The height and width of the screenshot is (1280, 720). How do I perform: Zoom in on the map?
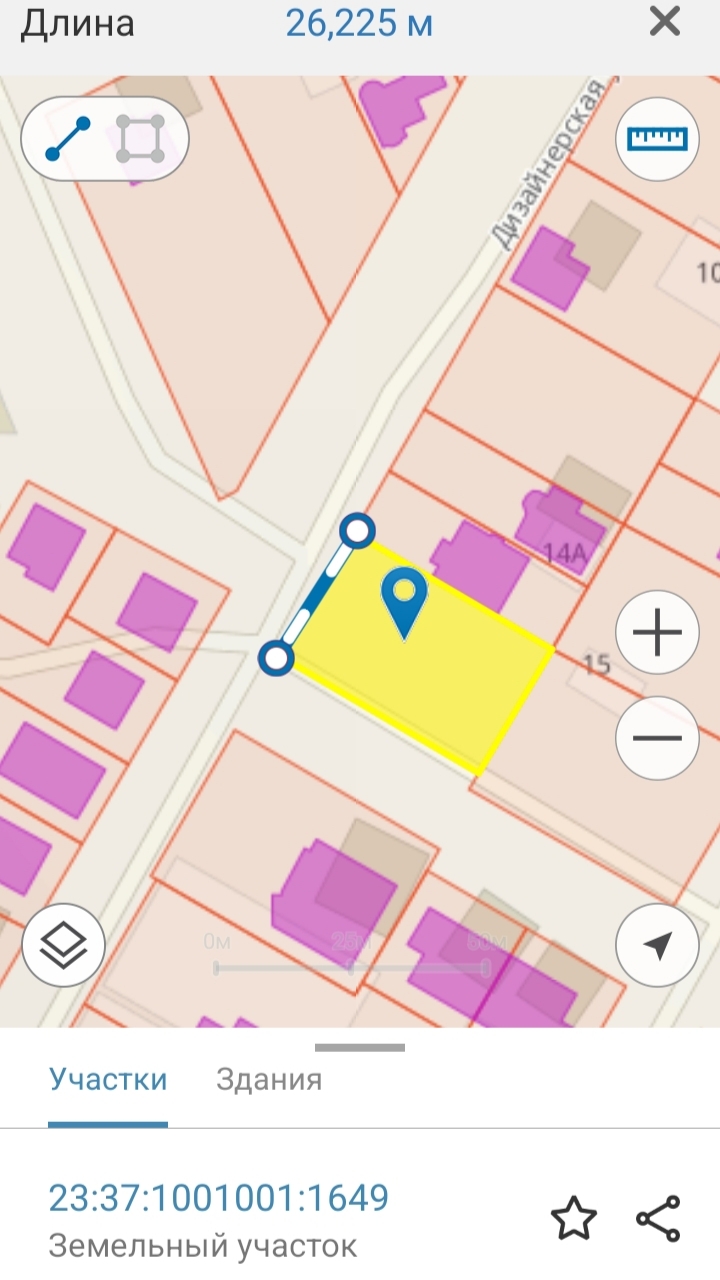[657, 633]
